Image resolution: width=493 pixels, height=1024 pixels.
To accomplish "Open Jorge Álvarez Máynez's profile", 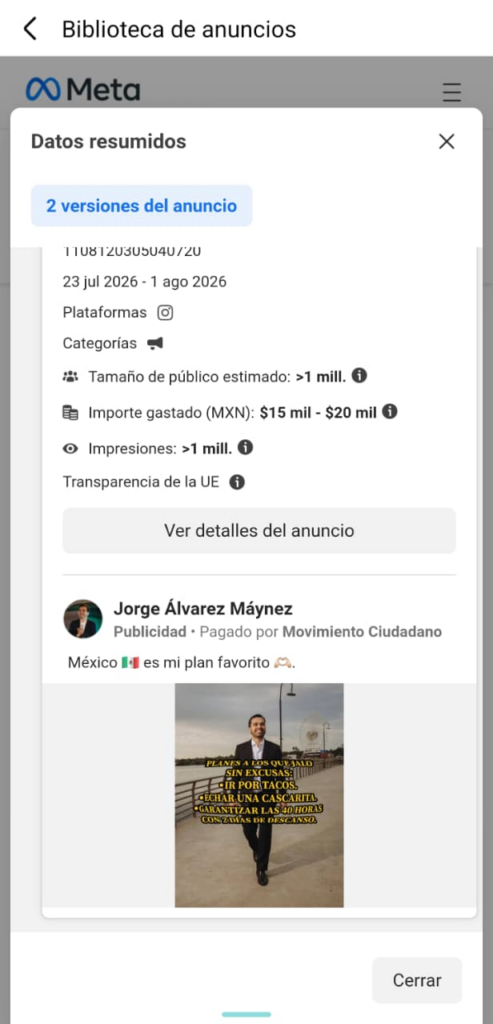I will 203,609.
